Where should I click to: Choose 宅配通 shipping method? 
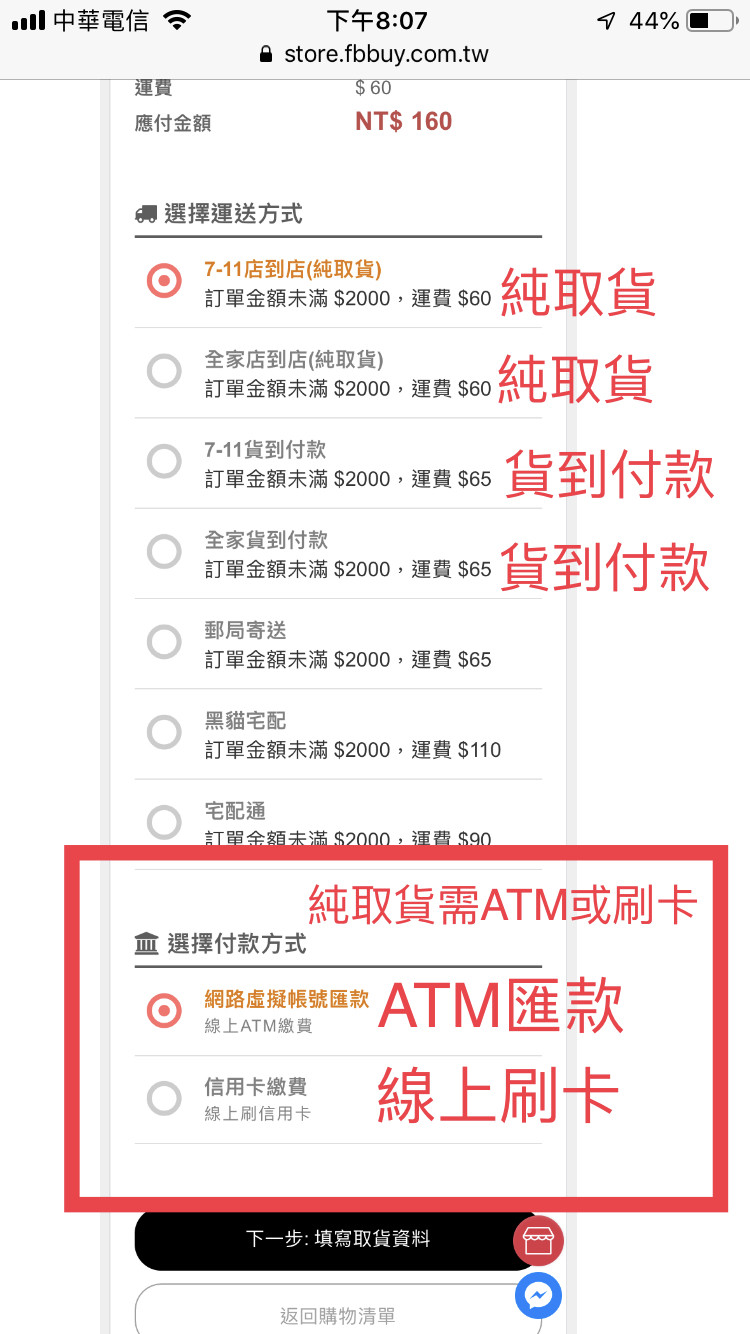[x=164, y=822]
